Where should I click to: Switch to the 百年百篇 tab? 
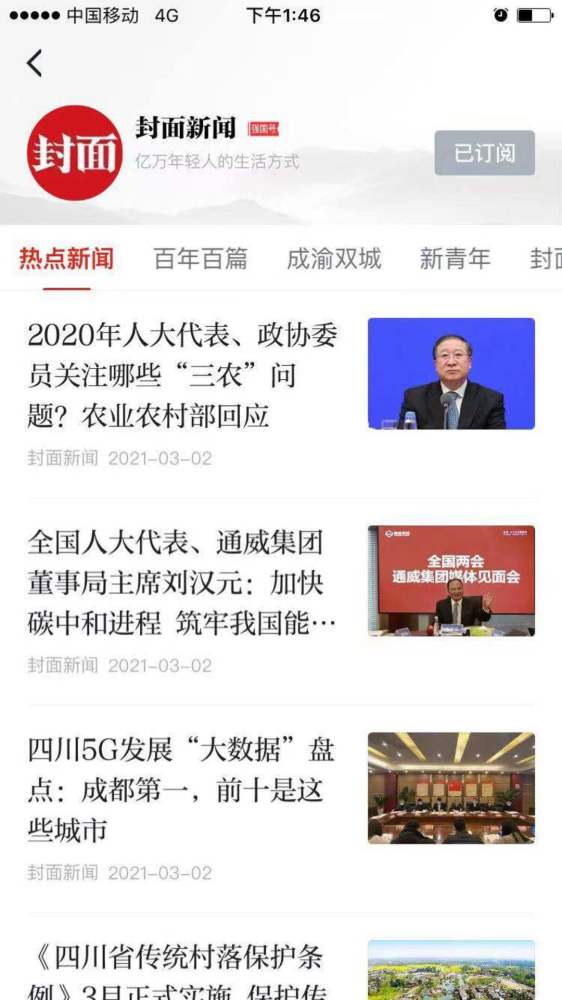[x=200, y=258]
